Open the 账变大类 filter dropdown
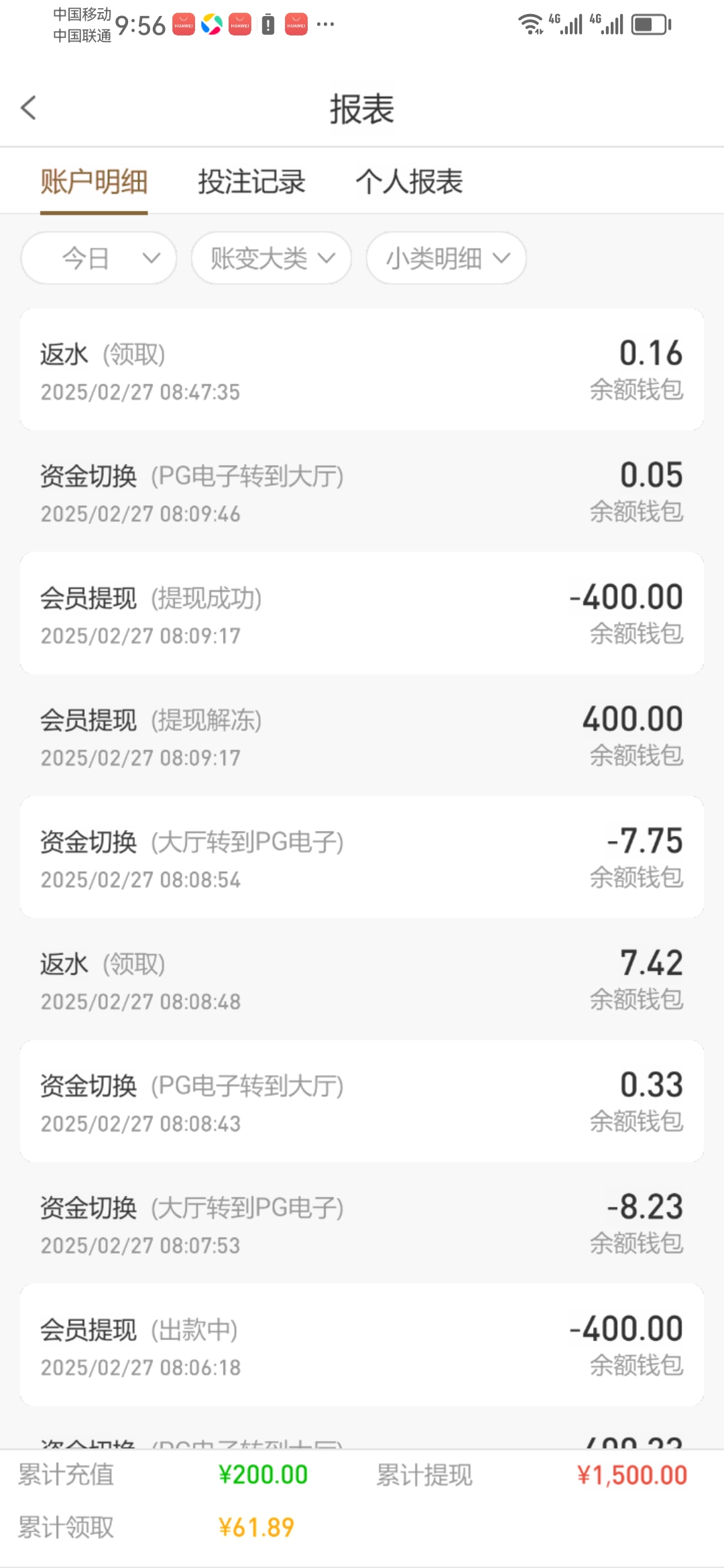Screen dimensions: 724x1568 click(x=271, y=258)
